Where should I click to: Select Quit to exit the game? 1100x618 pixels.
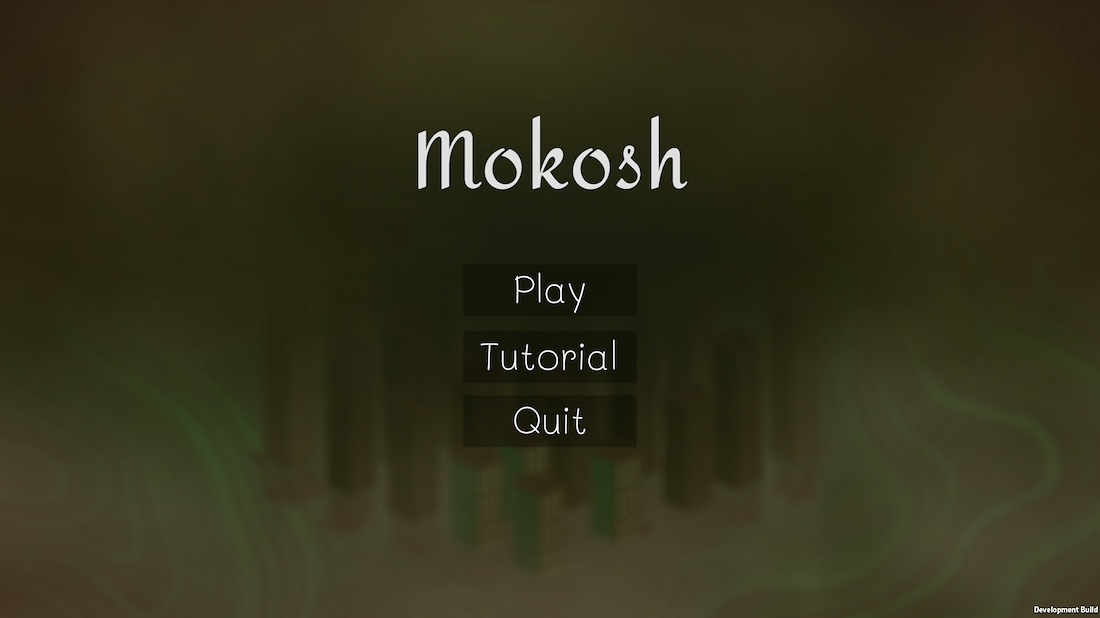pyautogui.click(x=550, y=421)
